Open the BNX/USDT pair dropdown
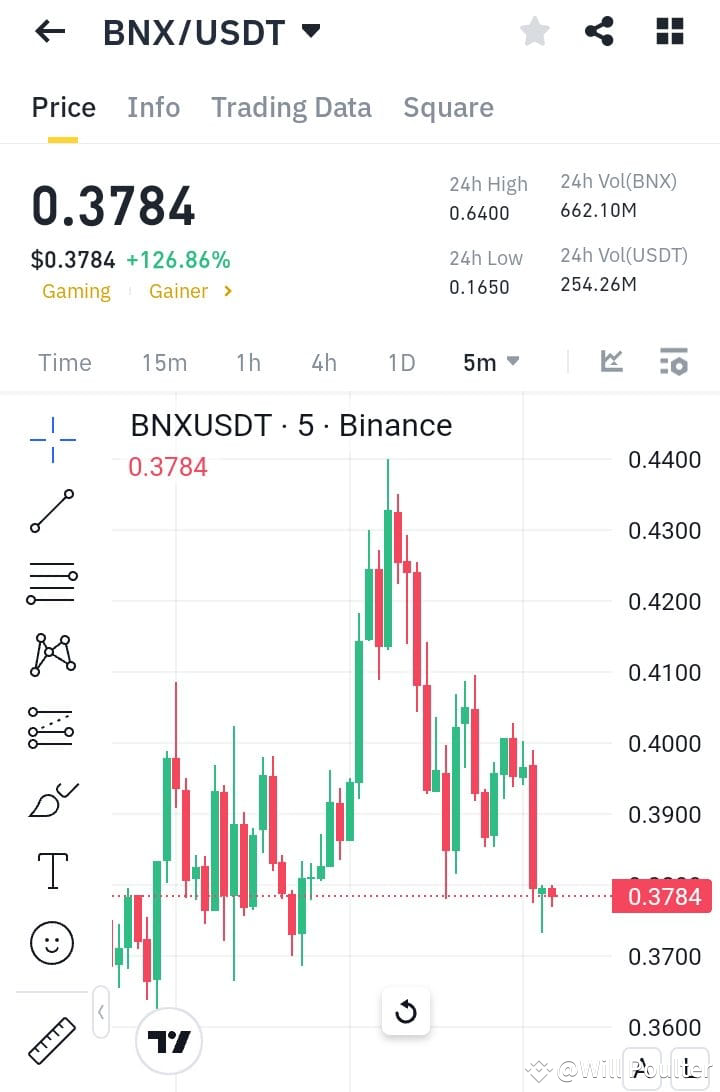720x1092 pixels. coord(310,31)
